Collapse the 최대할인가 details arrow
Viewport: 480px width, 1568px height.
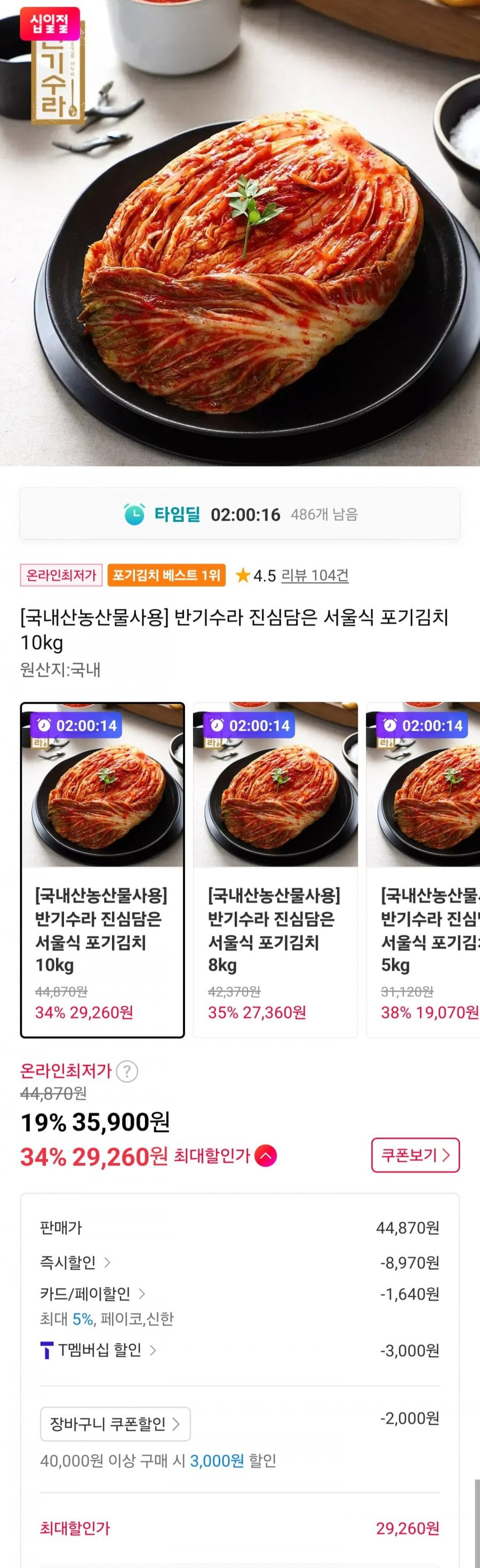[x=266, y=1155]
